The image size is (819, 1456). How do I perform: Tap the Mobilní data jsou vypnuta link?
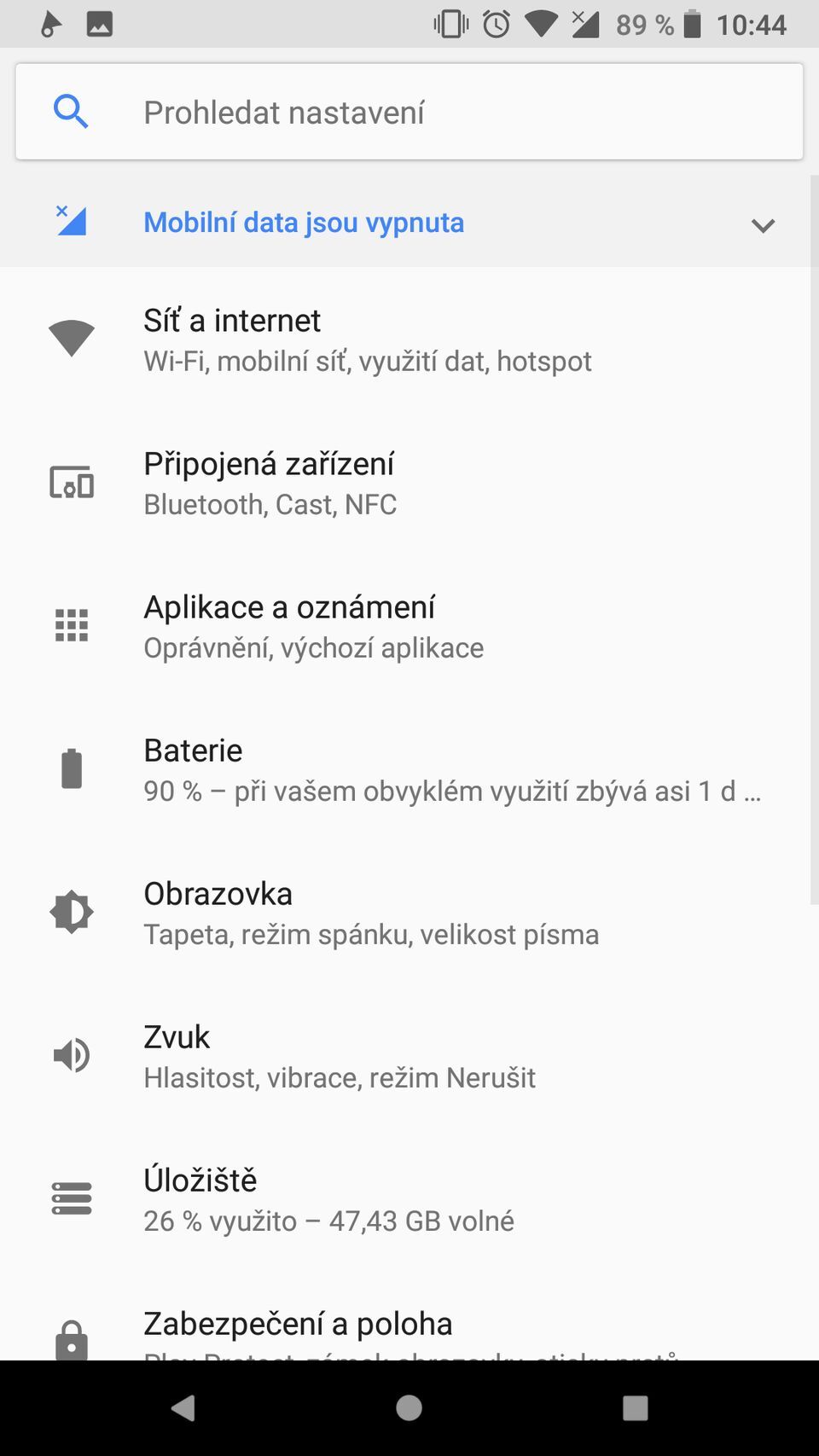304,222
